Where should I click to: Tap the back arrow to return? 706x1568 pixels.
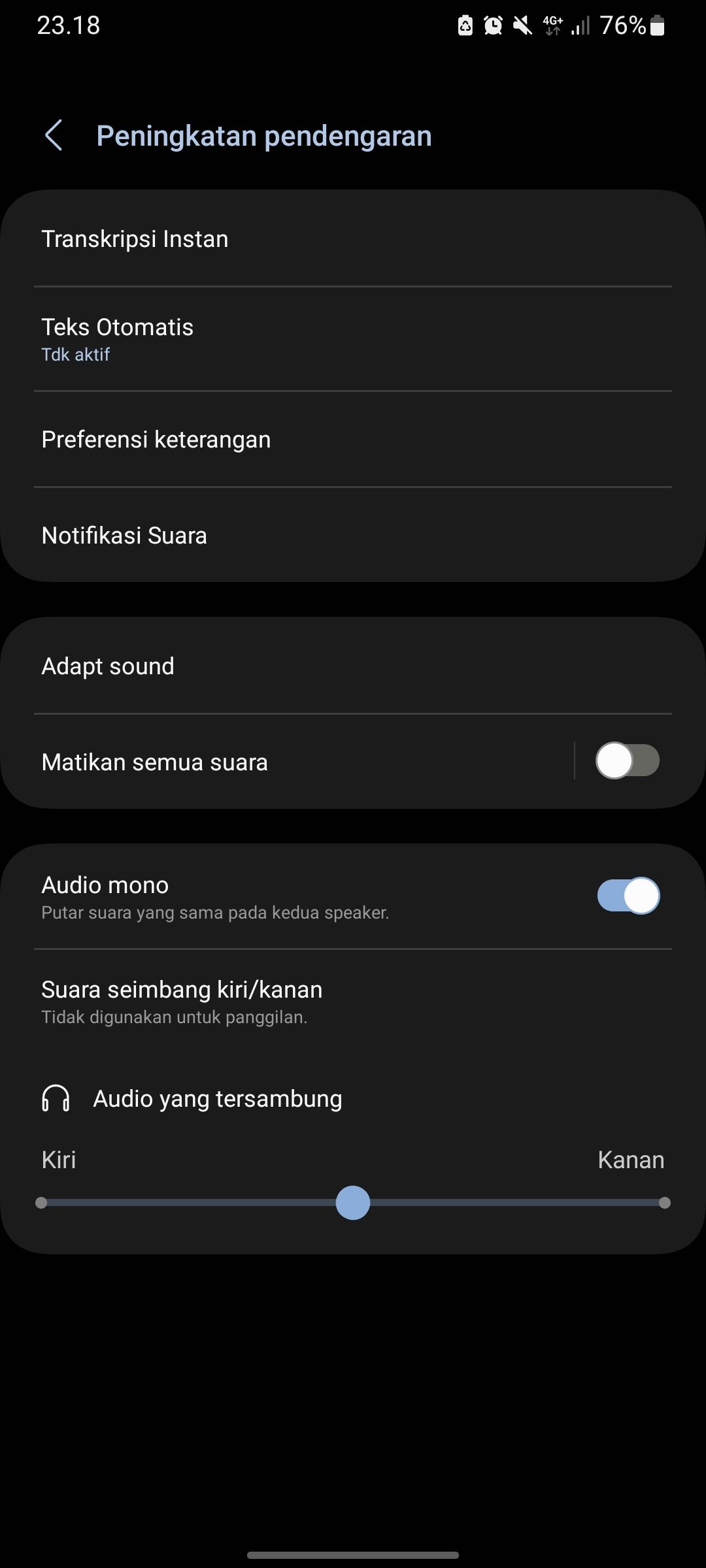tap(54, 136)
